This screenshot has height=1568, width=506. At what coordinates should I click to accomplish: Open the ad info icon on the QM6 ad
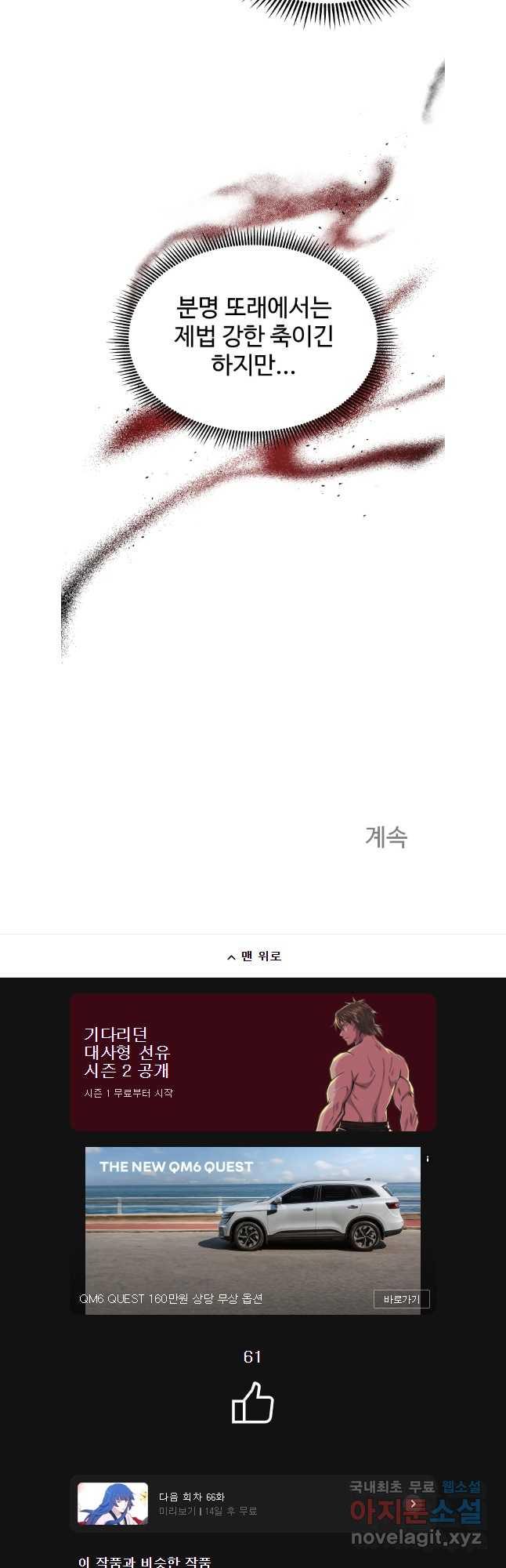point(428,1158)
